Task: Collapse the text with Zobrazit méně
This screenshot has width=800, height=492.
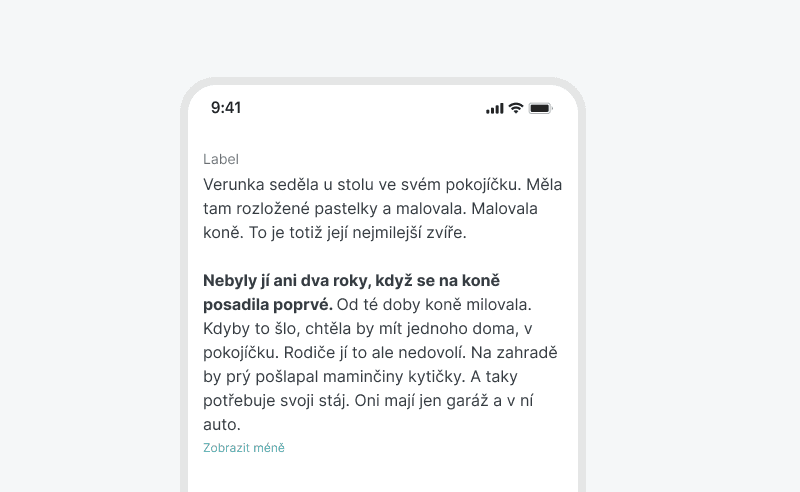Action: pyautogui.click(x=244, y=448)
